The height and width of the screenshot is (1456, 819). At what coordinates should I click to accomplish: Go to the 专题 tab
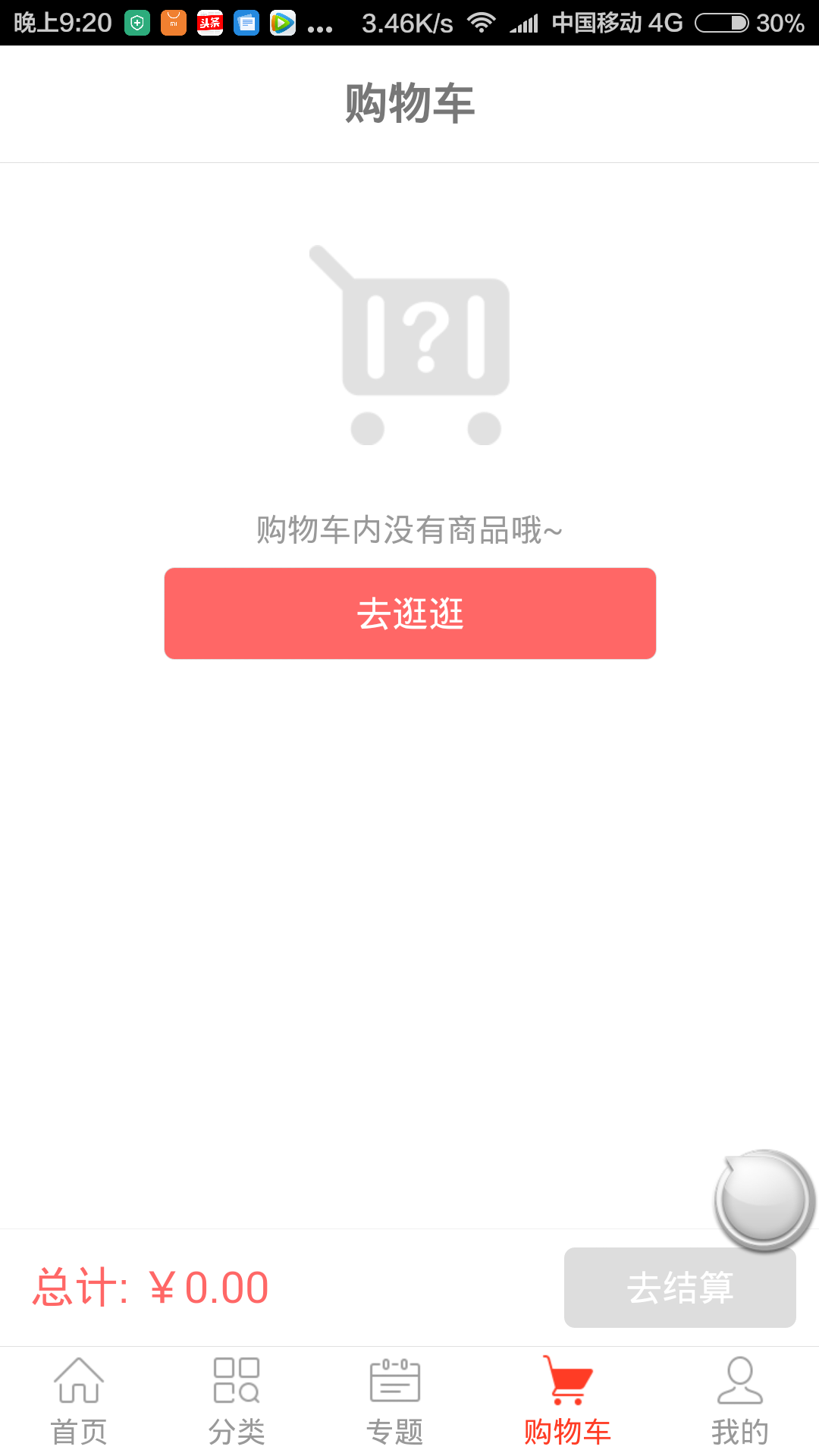[x=394, y=1401]
